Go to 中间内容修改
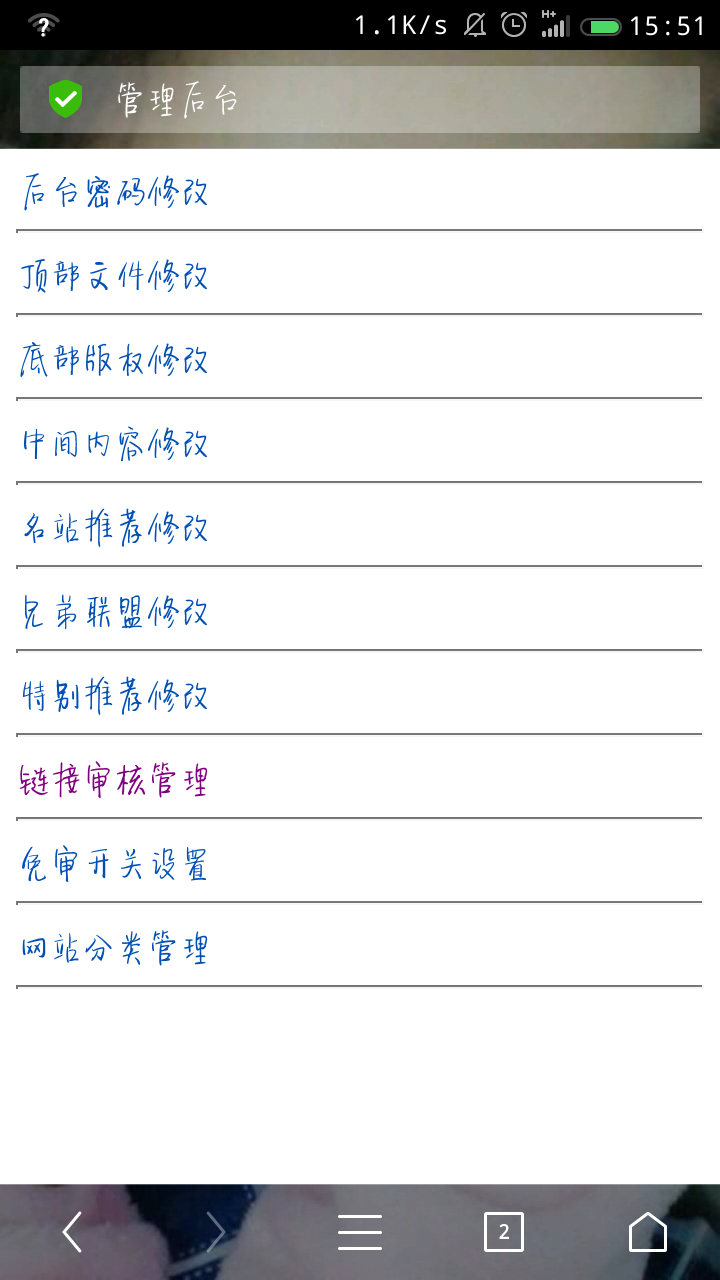This screenshot has height=1280, width=720. 115,443
